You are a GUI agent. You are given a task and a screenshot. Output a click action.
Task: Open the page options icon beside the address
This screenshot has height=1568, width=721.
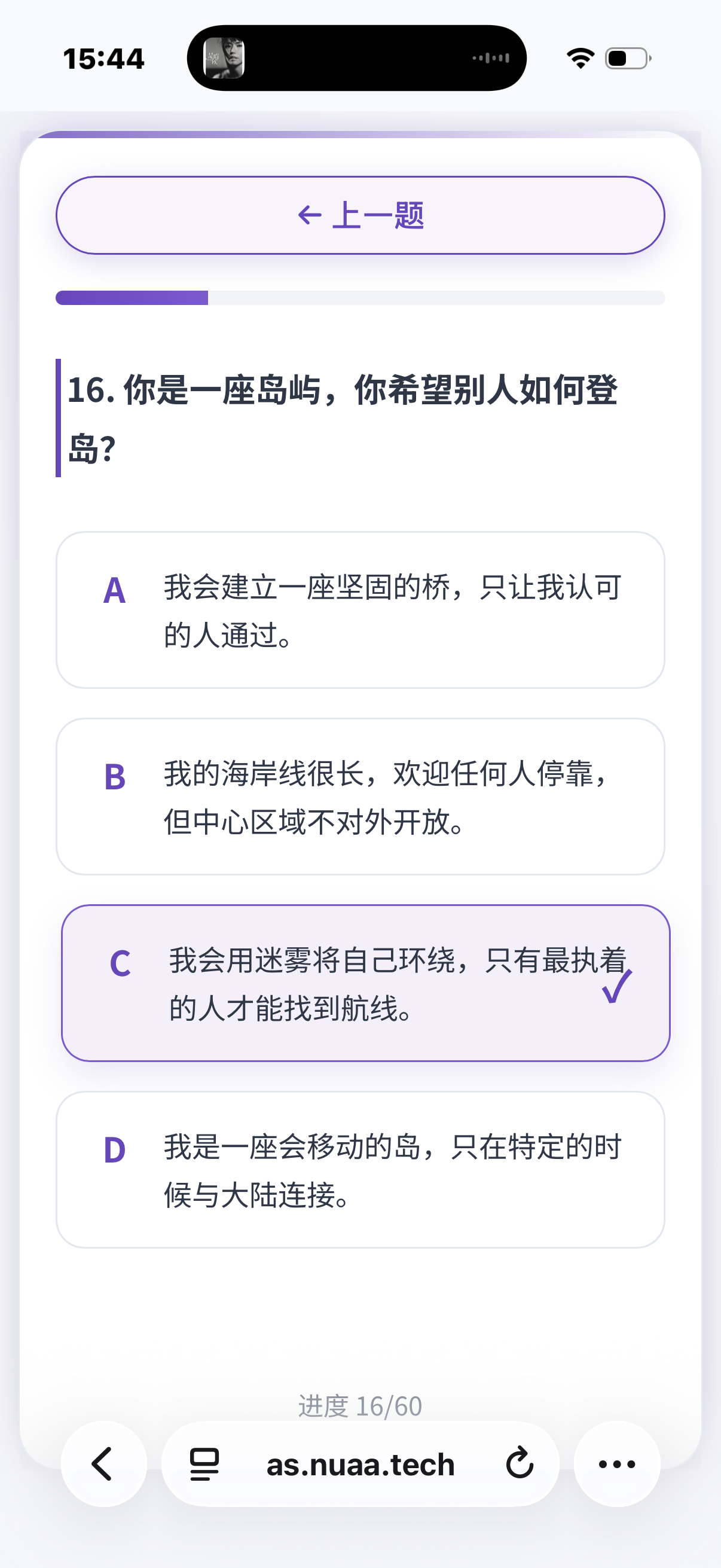coord(204,1463)
